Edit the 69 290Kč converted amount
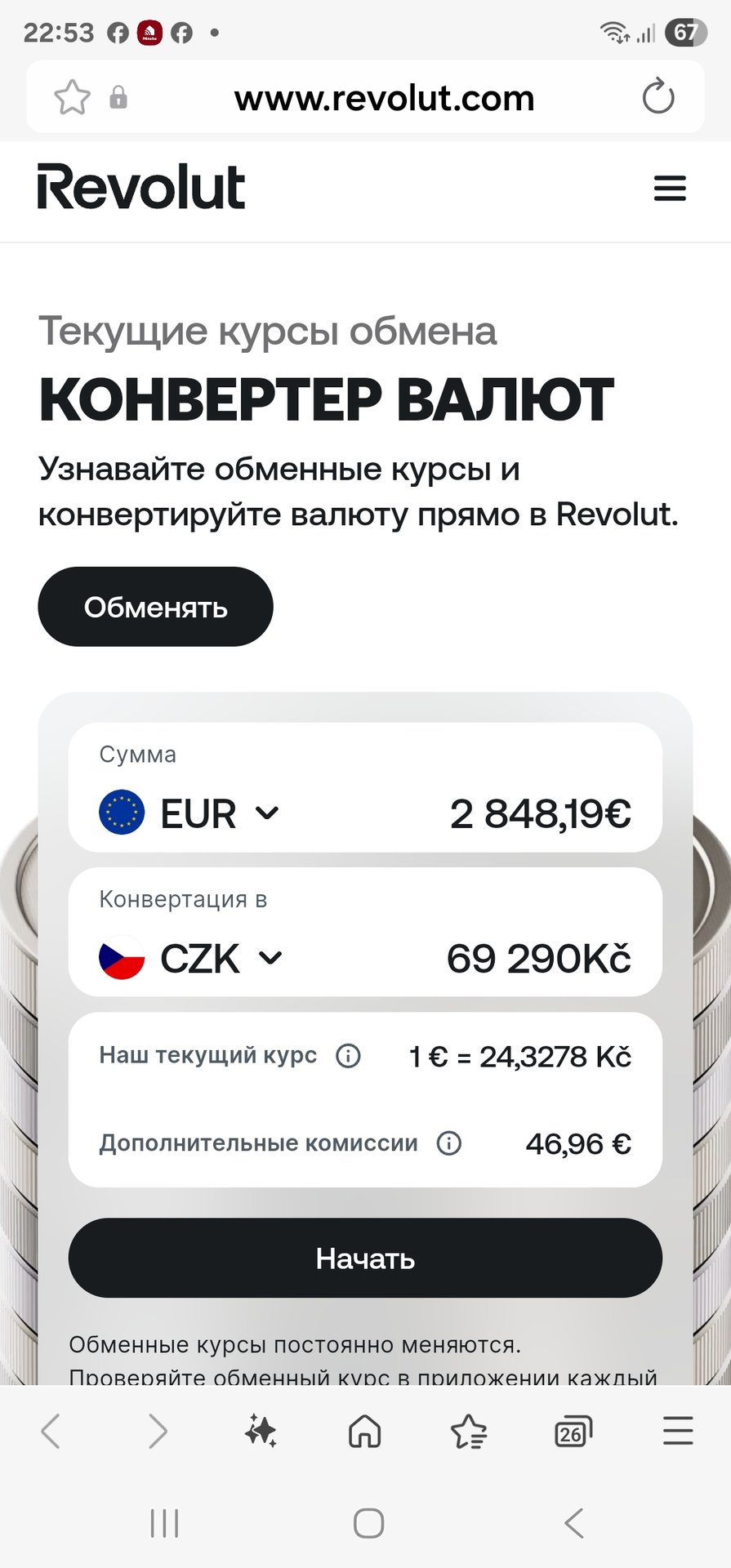 point(538,959)
